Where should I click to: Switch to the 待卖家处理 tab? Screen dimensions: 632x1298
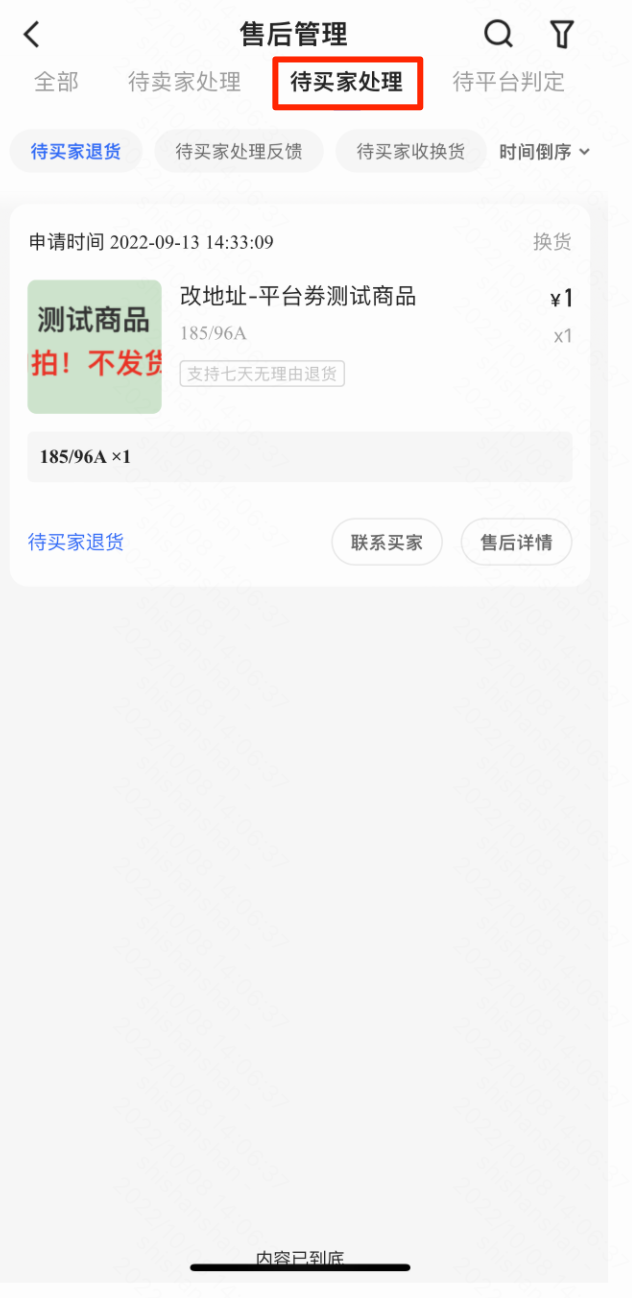pyautogui.click(x=184, y=82)
